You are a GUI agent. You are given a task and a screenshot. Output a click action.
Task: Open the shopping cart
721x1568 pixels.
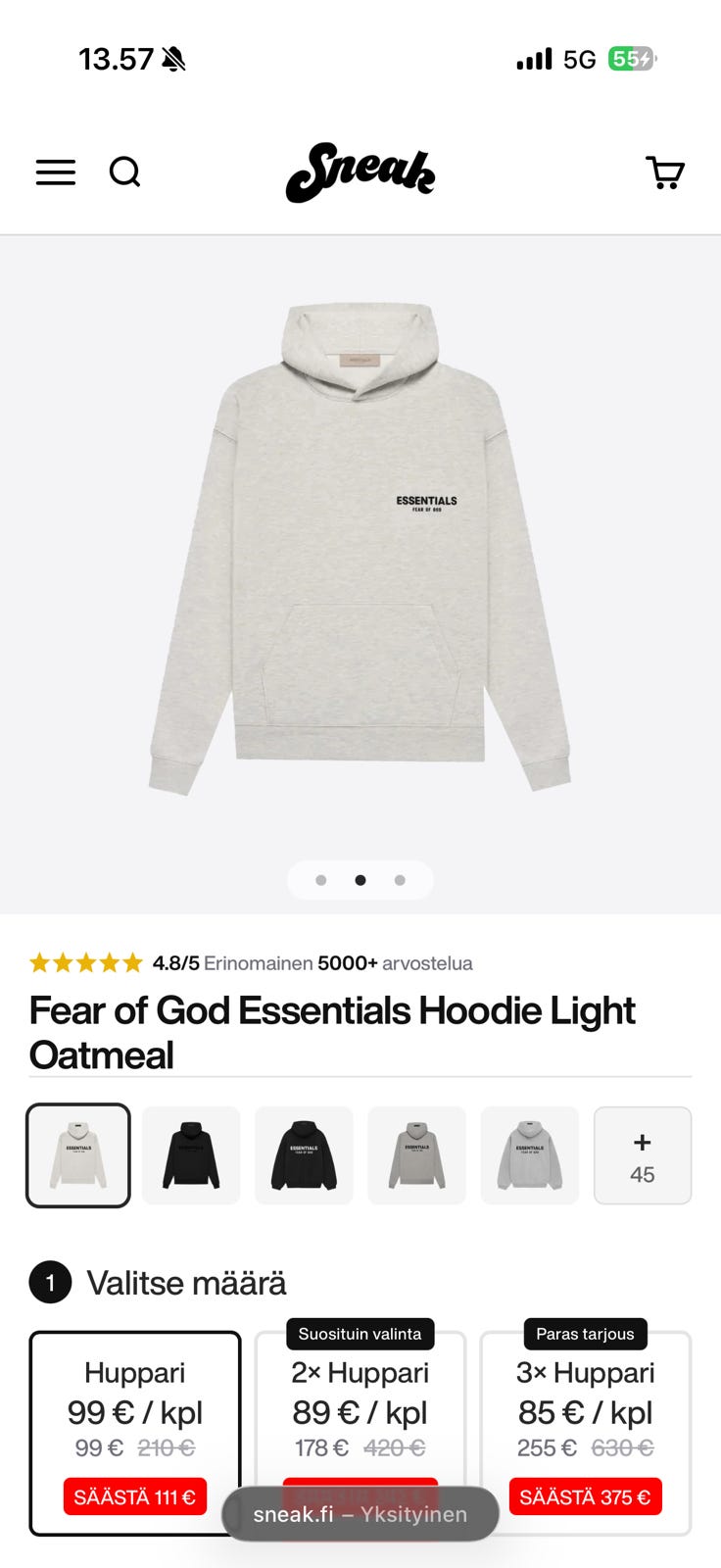pyautogui.click(x=665, y=172)
